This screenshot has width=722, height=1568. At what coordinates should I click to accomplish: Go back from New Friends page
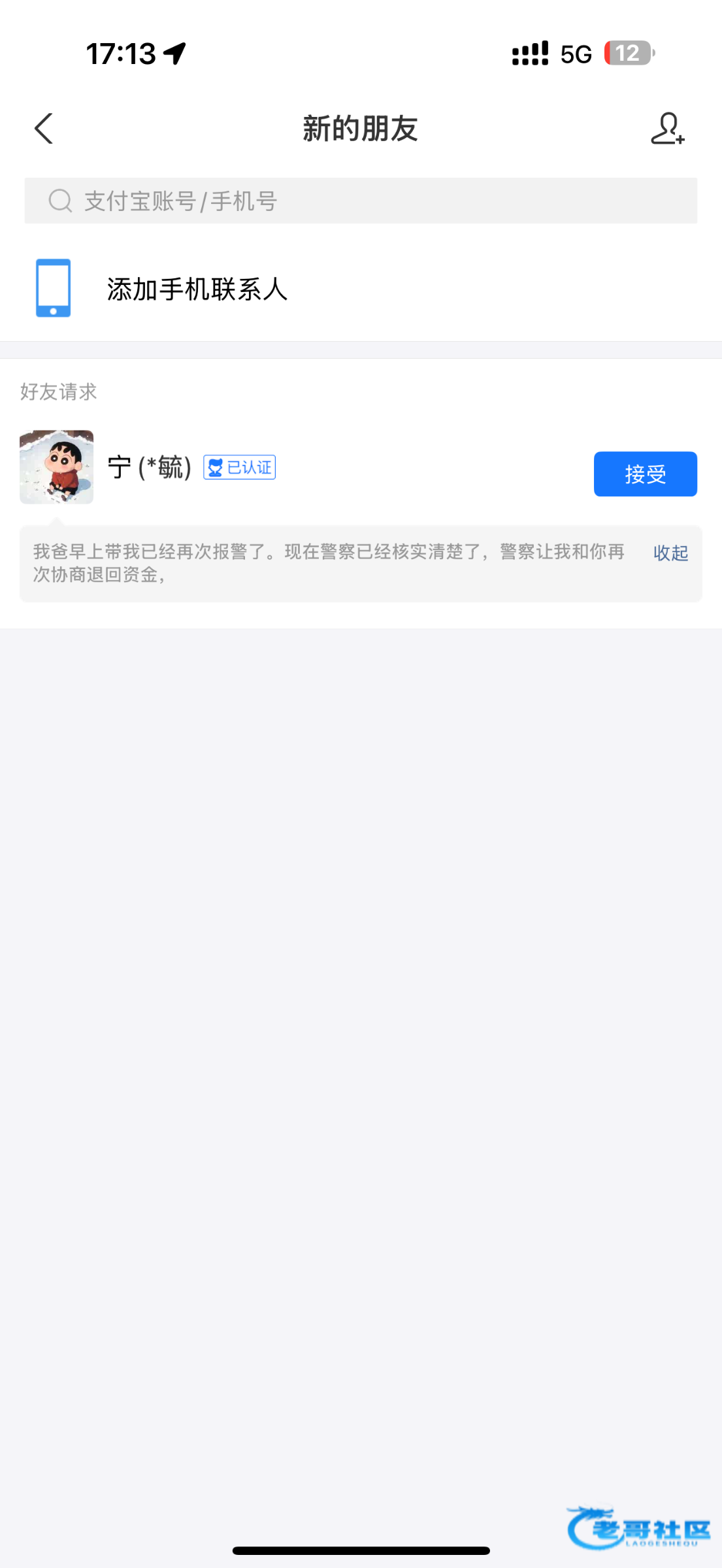[x=44, y=128]
